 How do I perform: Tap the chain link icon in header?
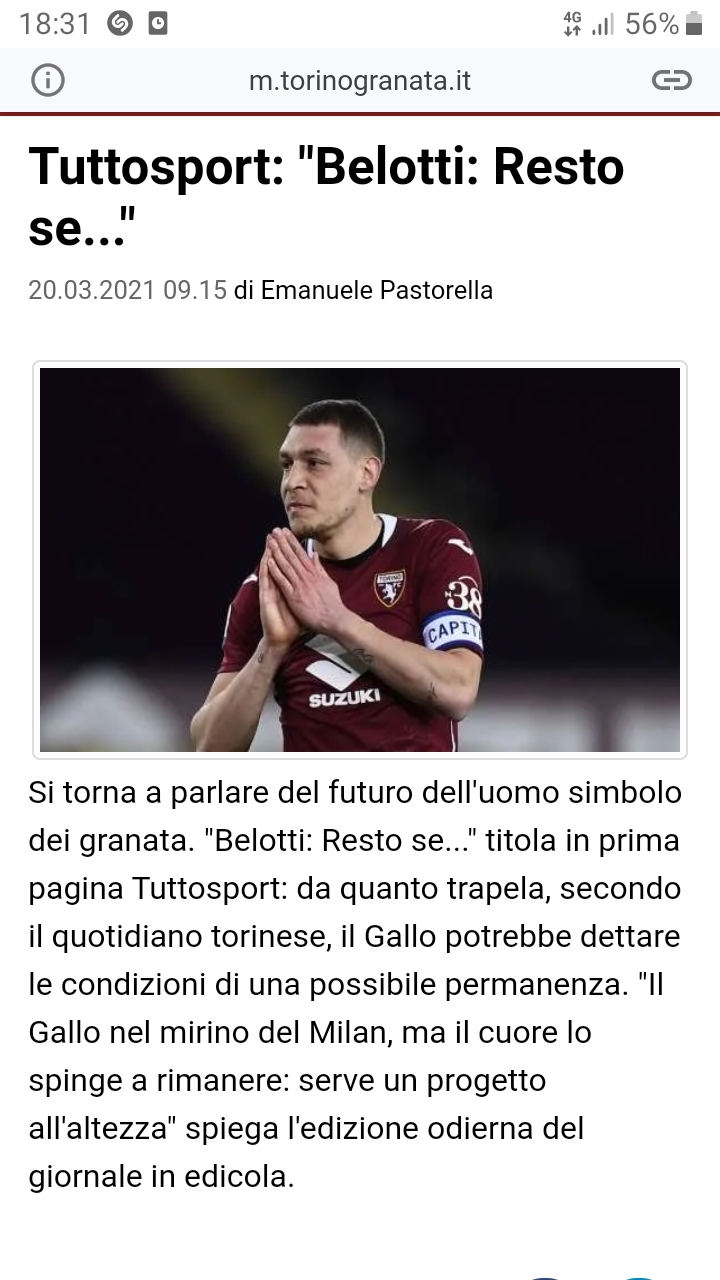point(671,80)
